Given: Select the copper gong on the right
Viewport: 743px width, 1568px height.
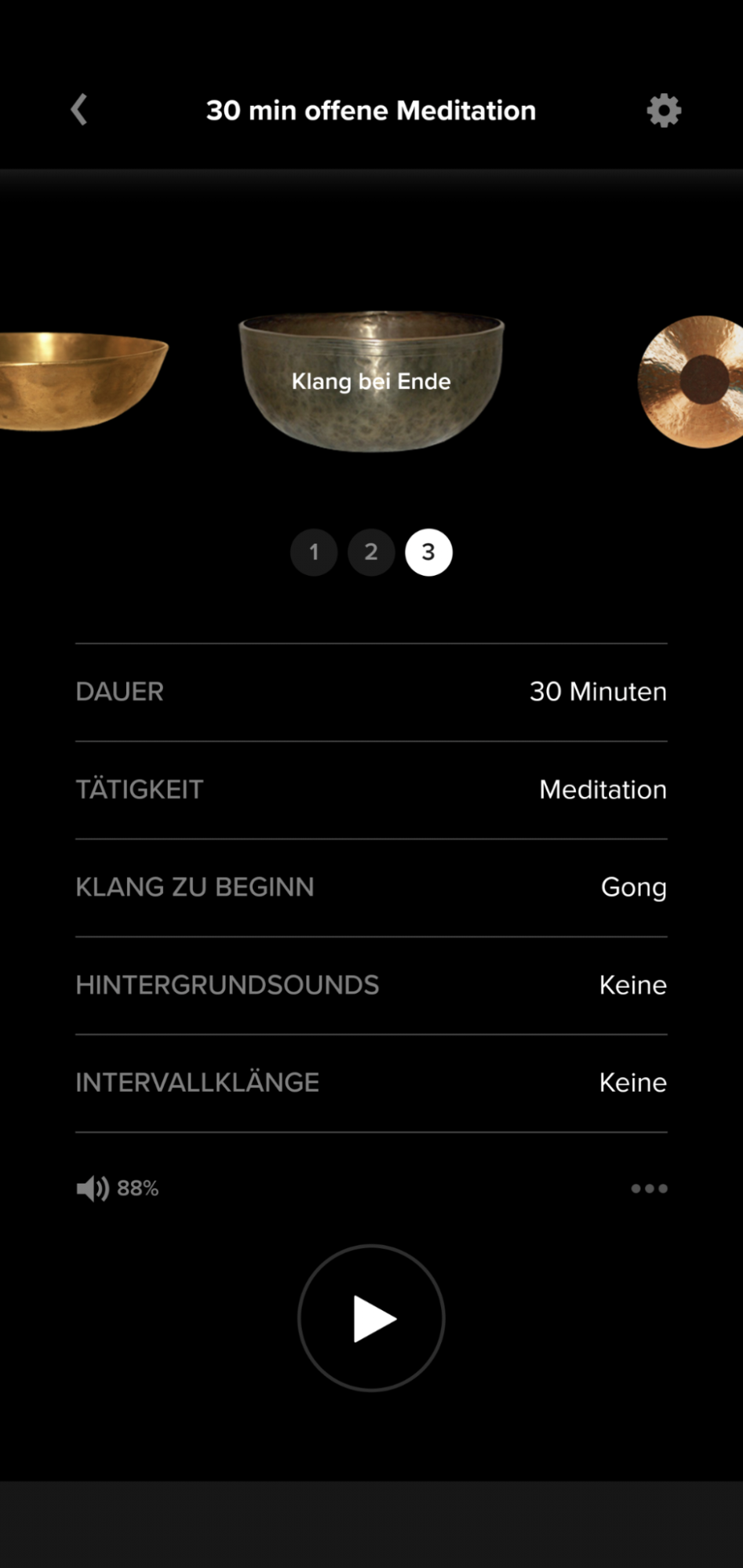Looking at the screenshot, I should click(691, 382).
